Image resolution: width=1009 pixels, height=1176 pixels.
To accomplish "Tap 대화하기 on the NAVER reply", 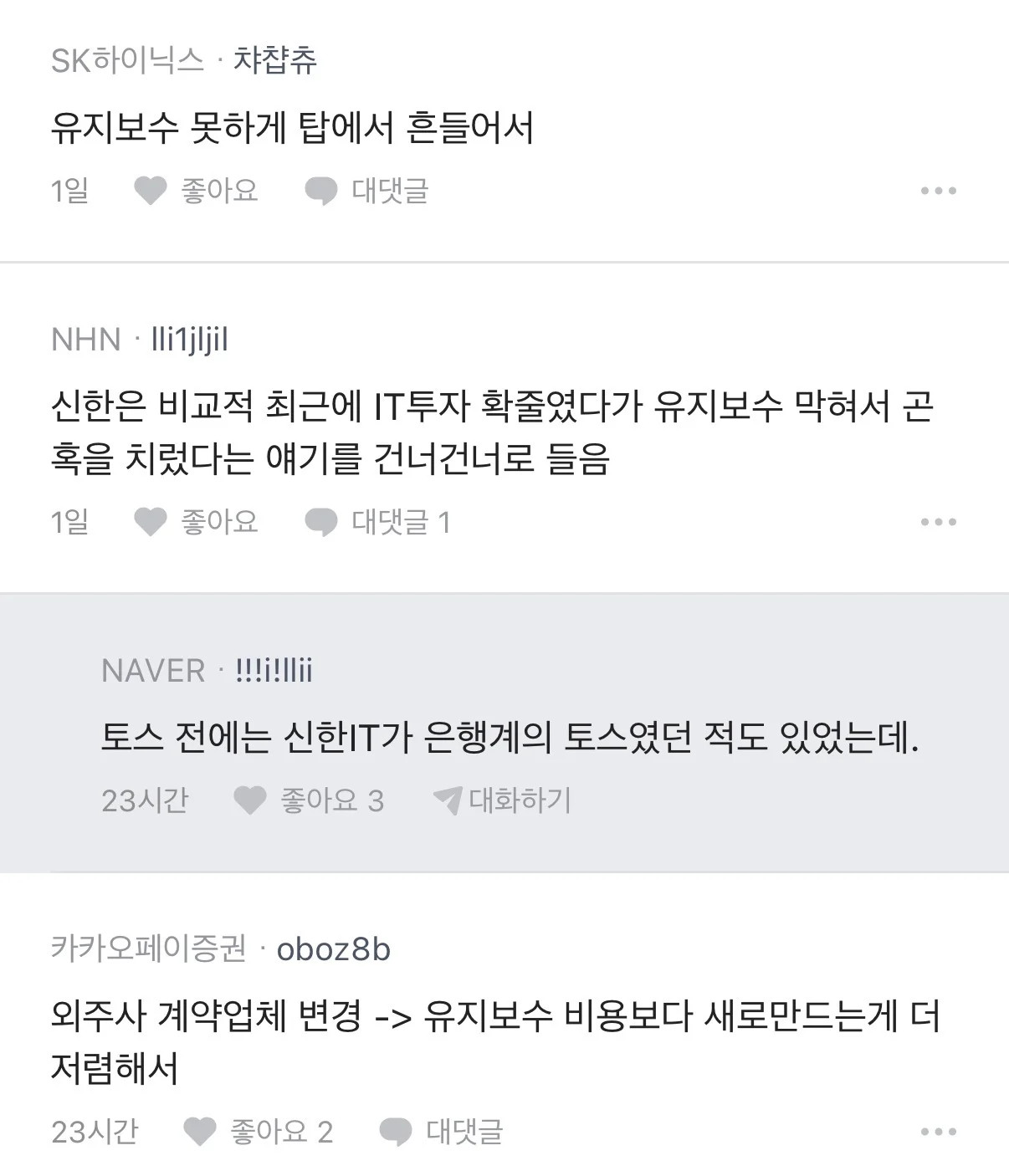I will (502, 800).
